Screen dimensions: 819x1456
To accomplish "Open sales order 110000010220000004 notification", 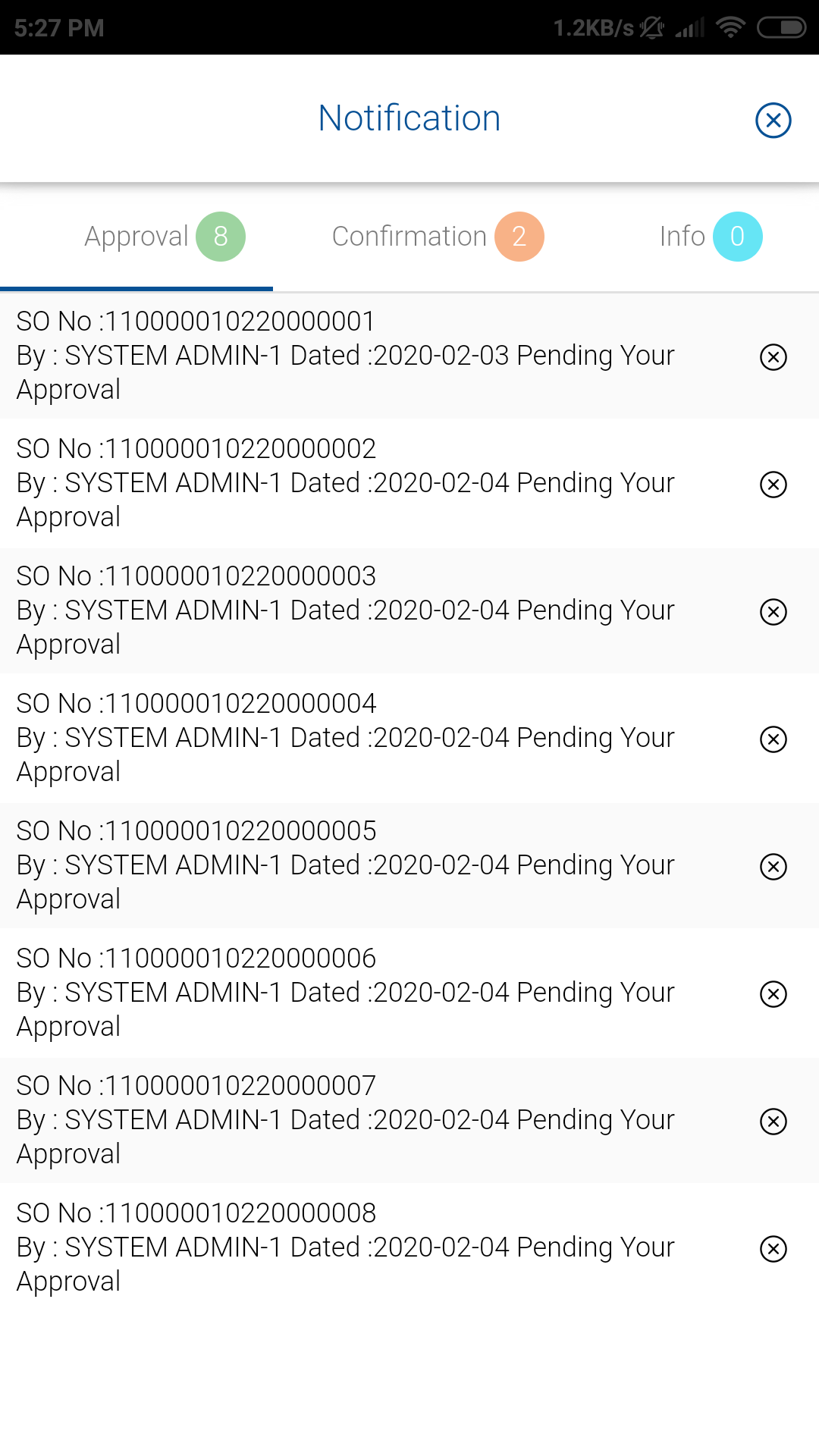I will [346, 737].
